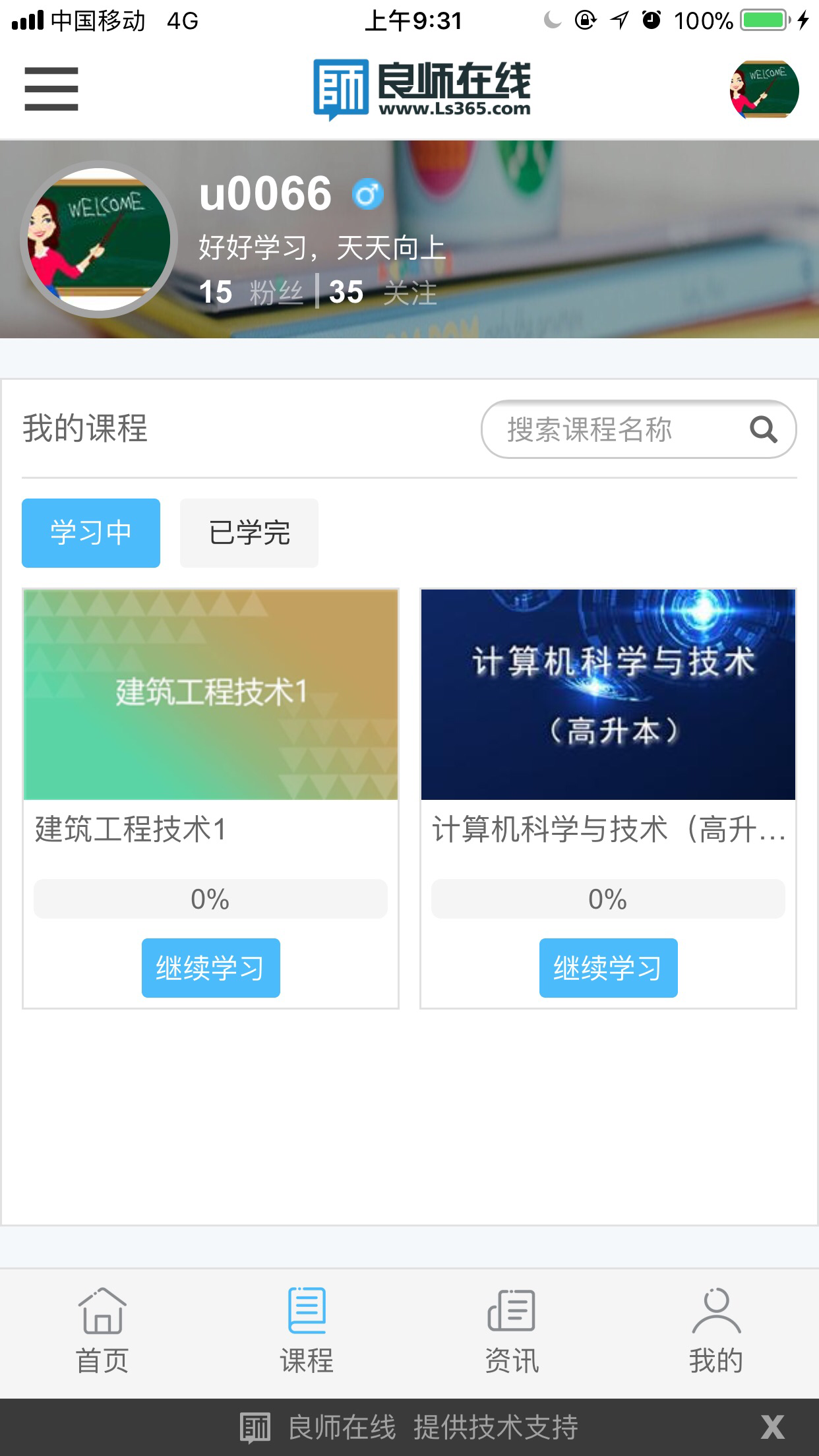Open the hamburger drawer menu
The width and height of the screenshot is (819, 1456).
(x=51, y=89)
